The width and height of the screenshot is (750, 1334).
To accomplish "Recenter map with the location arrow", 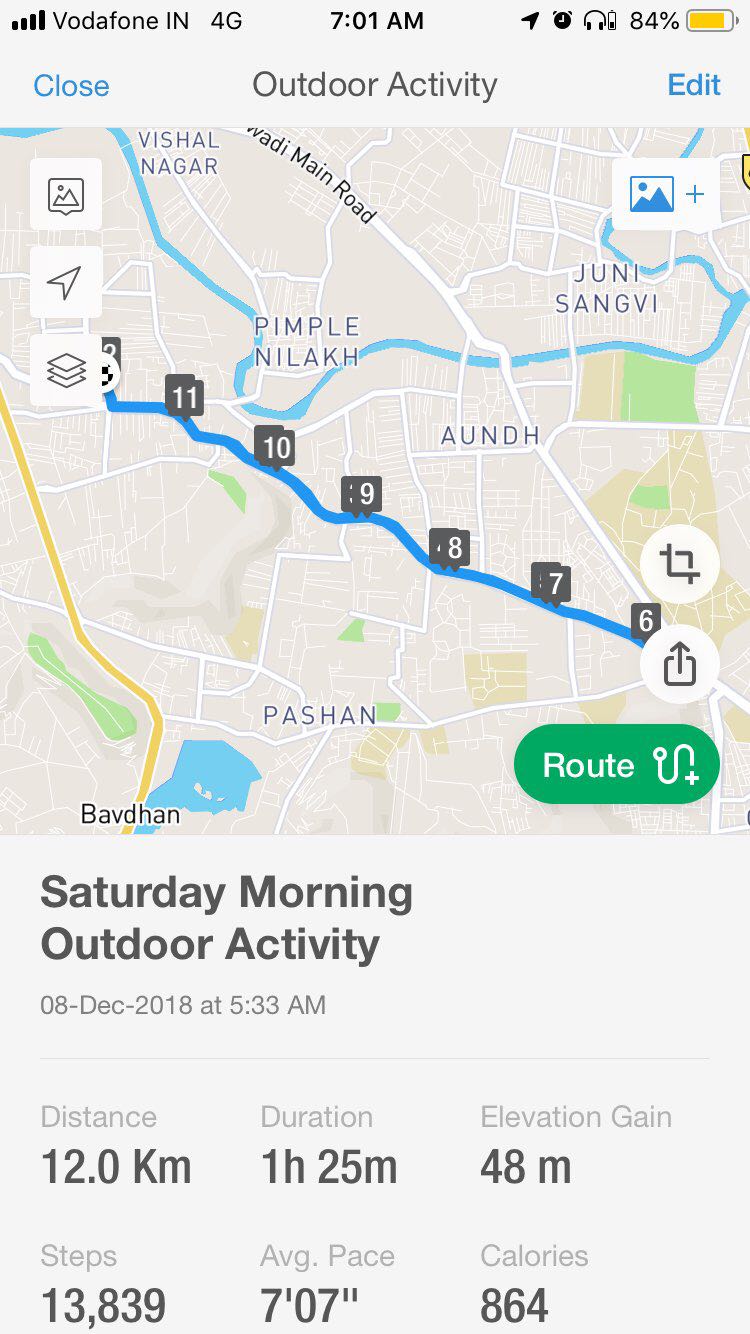I will pos(66,283).
